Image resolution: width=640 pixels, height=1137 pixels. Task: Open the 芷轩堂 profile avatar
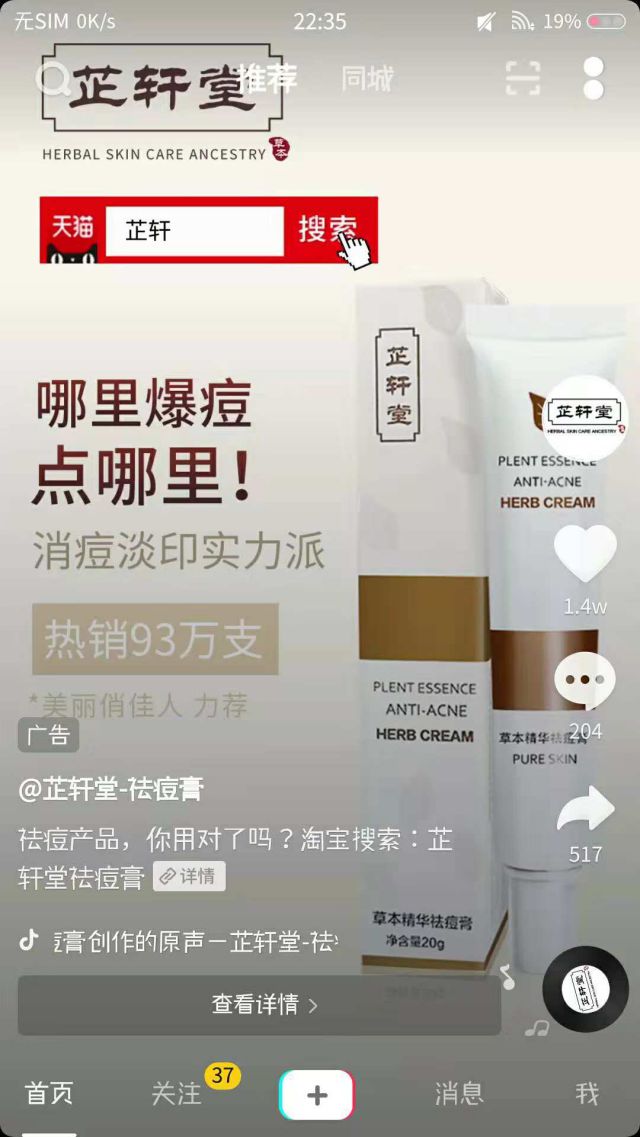(586, 417)
